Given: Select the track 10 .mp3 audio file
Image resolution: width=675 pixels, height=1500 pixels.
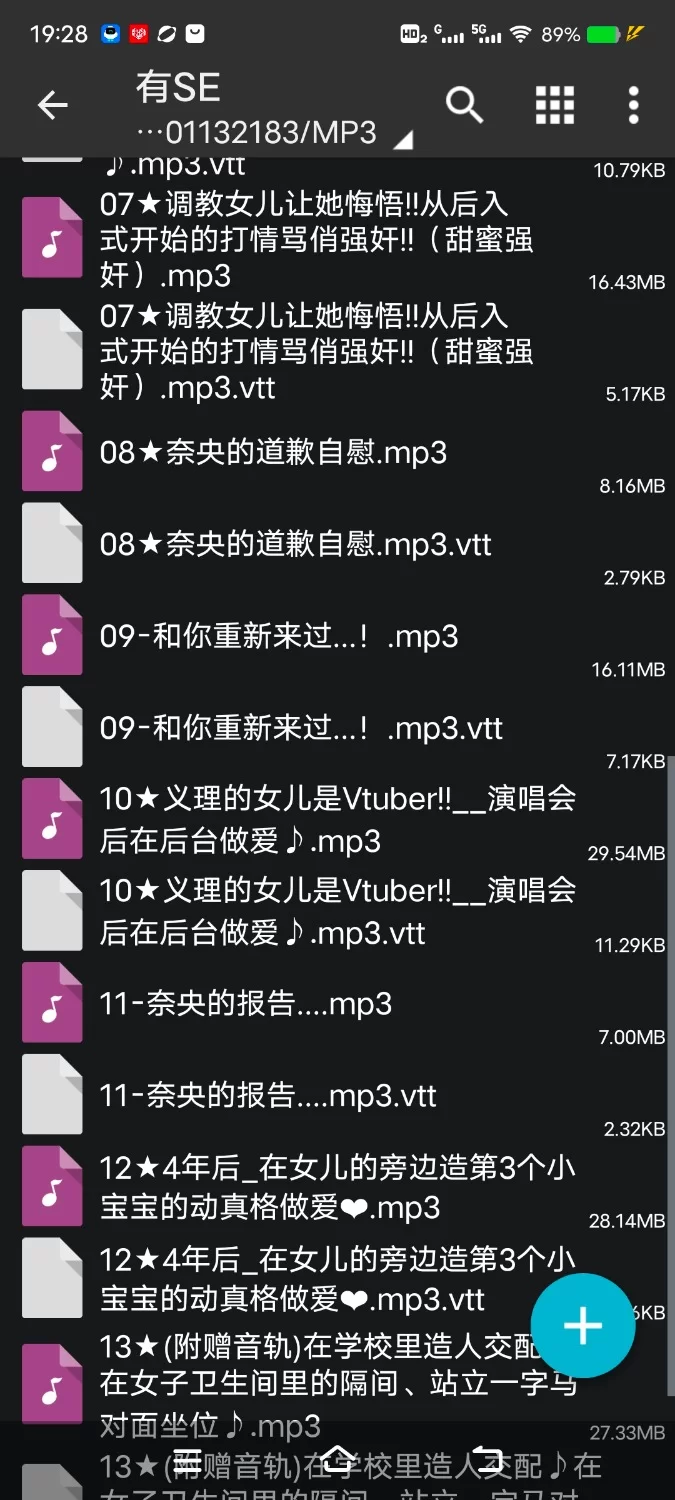Looking at the screenshot, I should coord(337,820).
